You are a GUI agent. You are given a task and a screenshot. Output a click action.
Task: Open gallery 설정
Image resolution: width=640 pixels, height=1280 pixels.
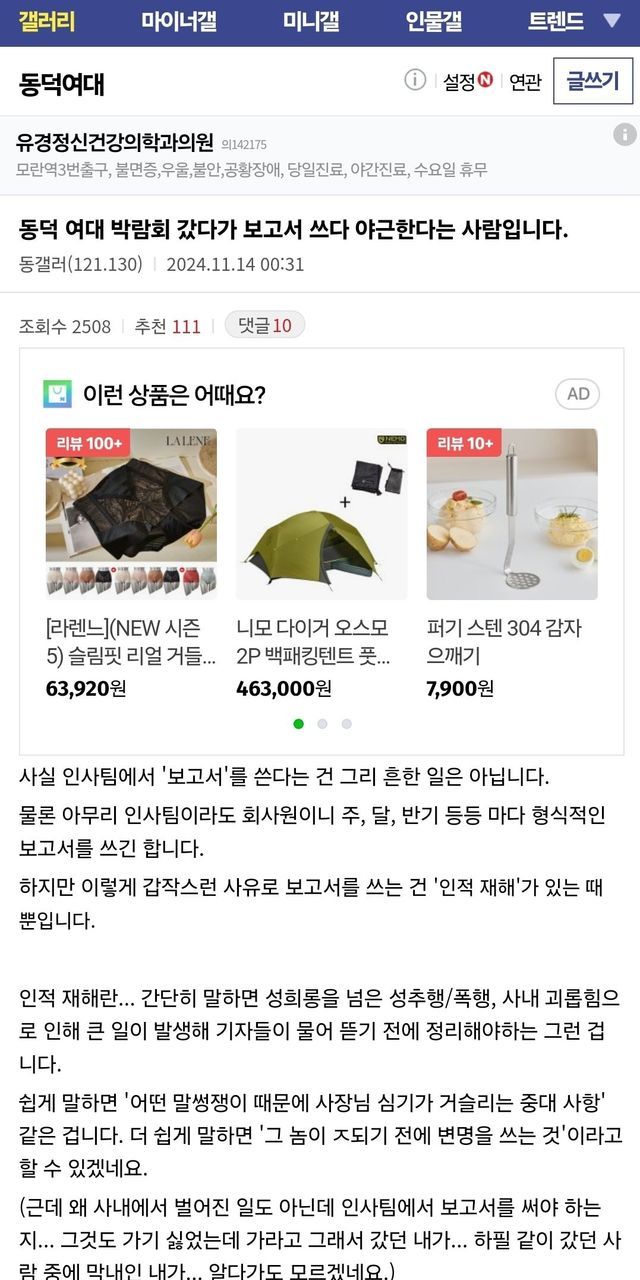[467, 82]
